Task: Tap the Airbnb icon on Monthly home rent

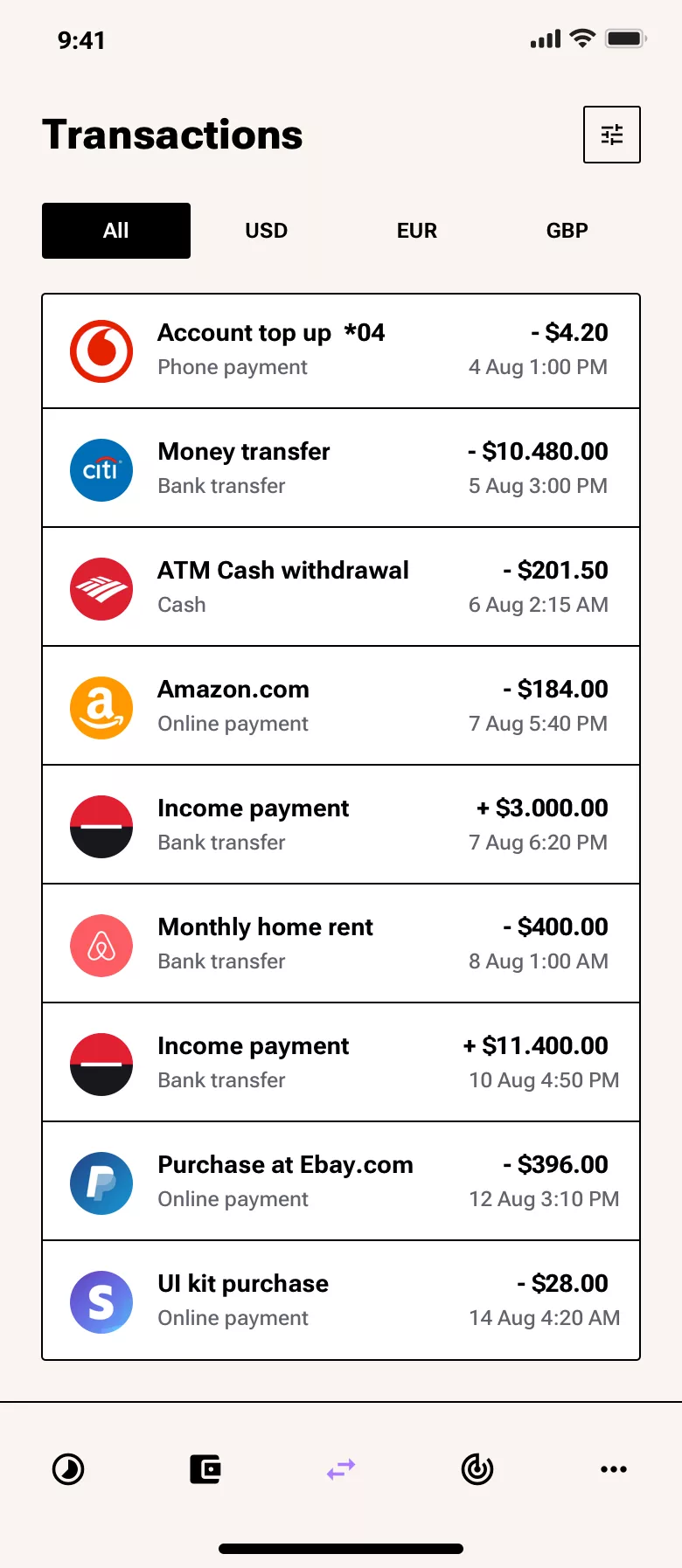Action: [101, 945]
